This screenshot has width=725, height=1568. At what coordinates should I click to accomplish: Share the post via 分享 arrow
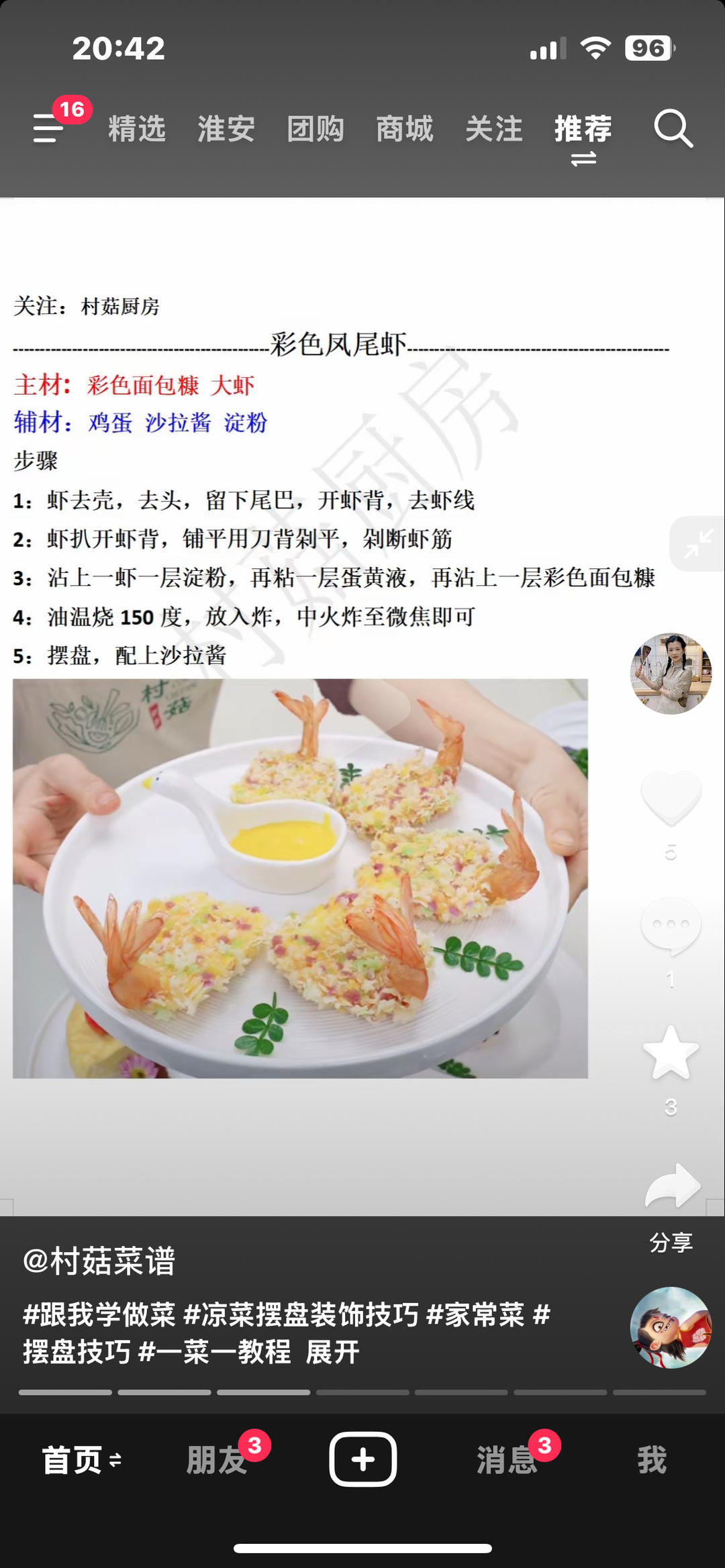pos(672,1187)
